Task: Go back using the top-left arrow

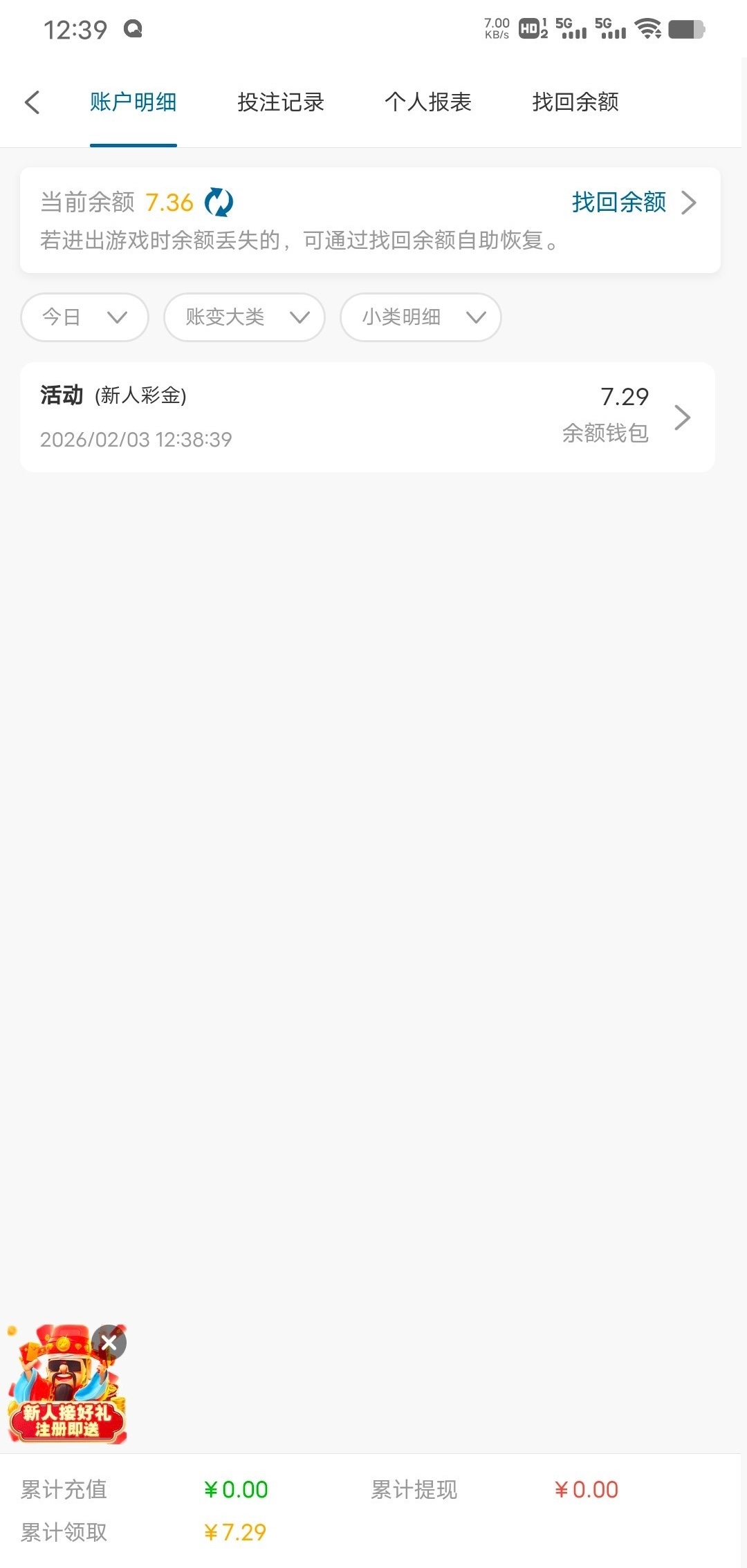Action: [x=32, y=102]
